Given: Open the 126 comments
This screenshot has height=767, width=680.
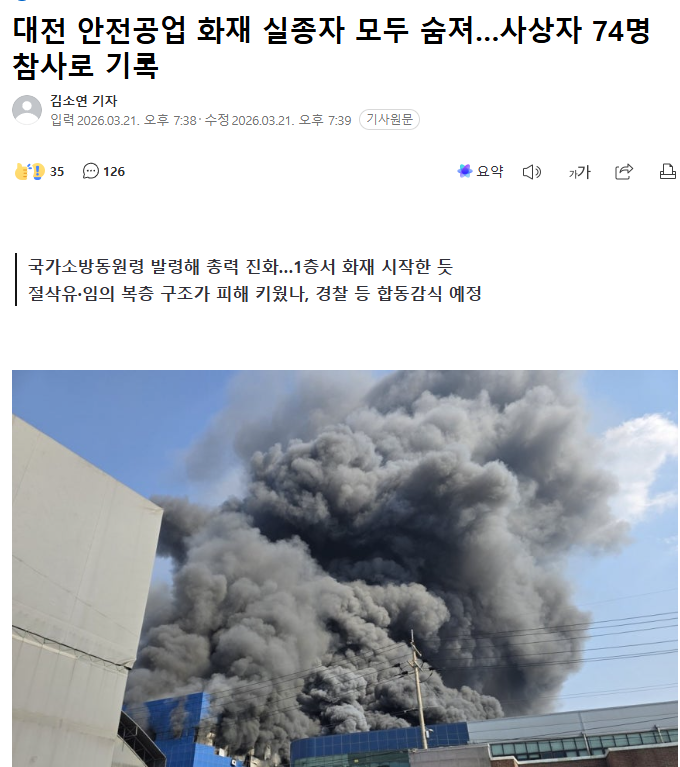Looking at the screenshot, I should pos(104,171).
